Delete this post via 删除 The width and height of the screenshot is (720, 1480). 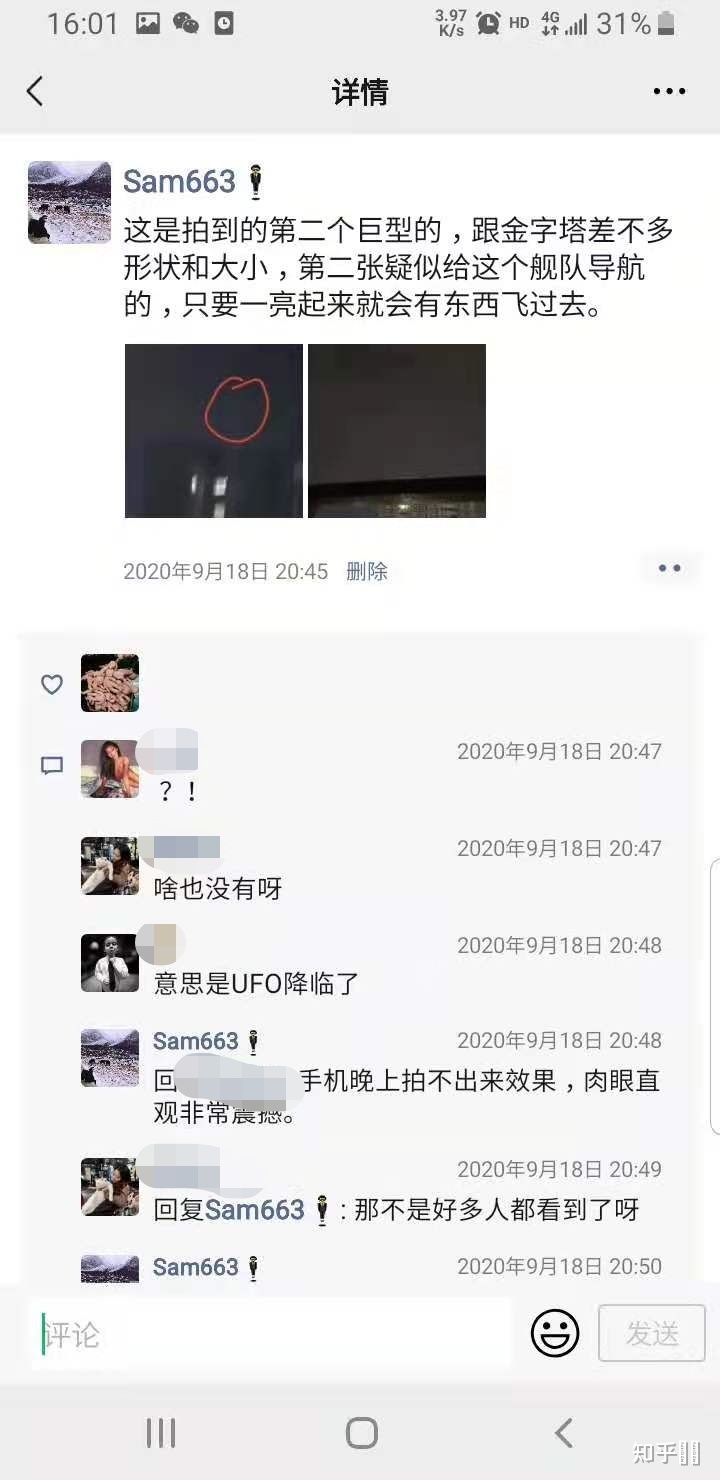(x=366, y=572)
